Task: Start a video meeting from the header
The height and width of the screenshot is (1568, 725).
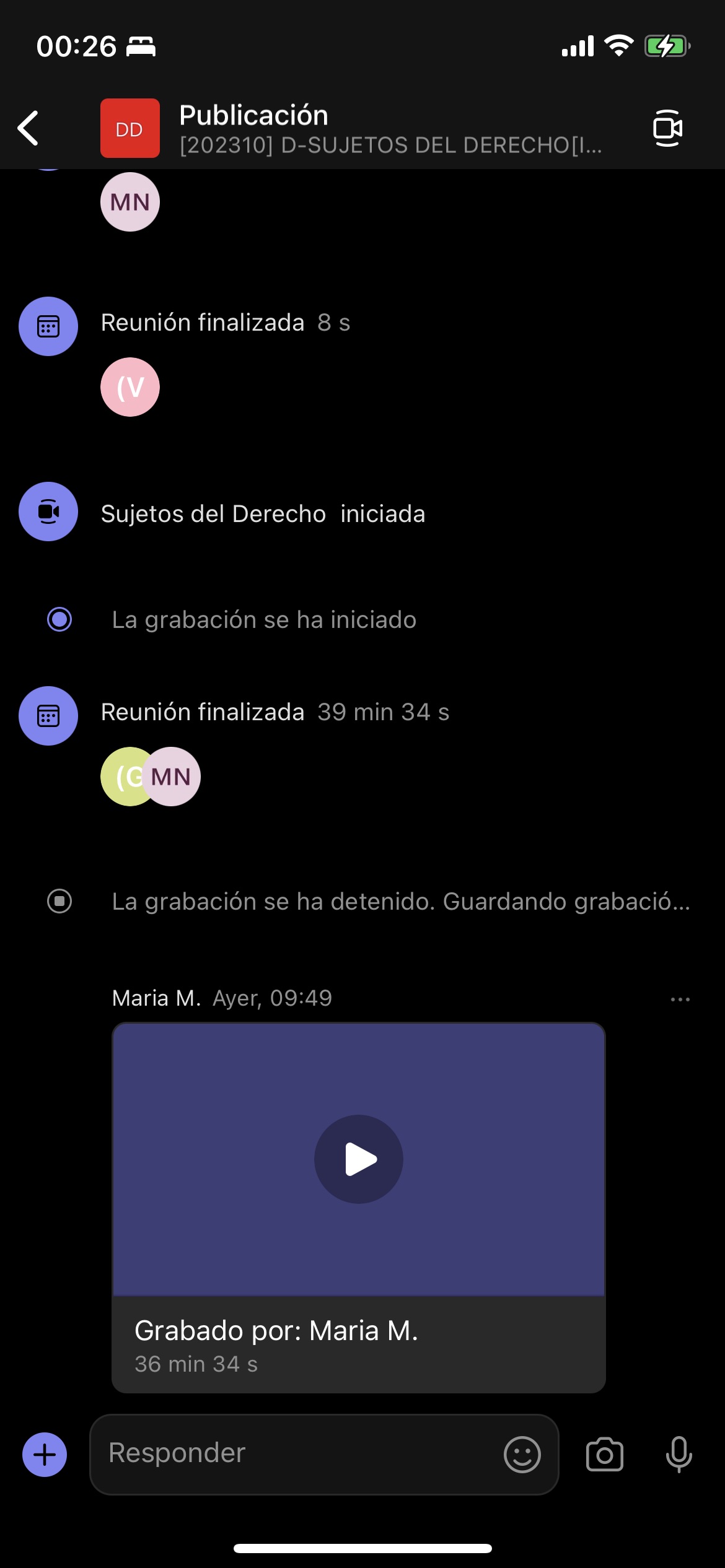Action: coord(667,128)
